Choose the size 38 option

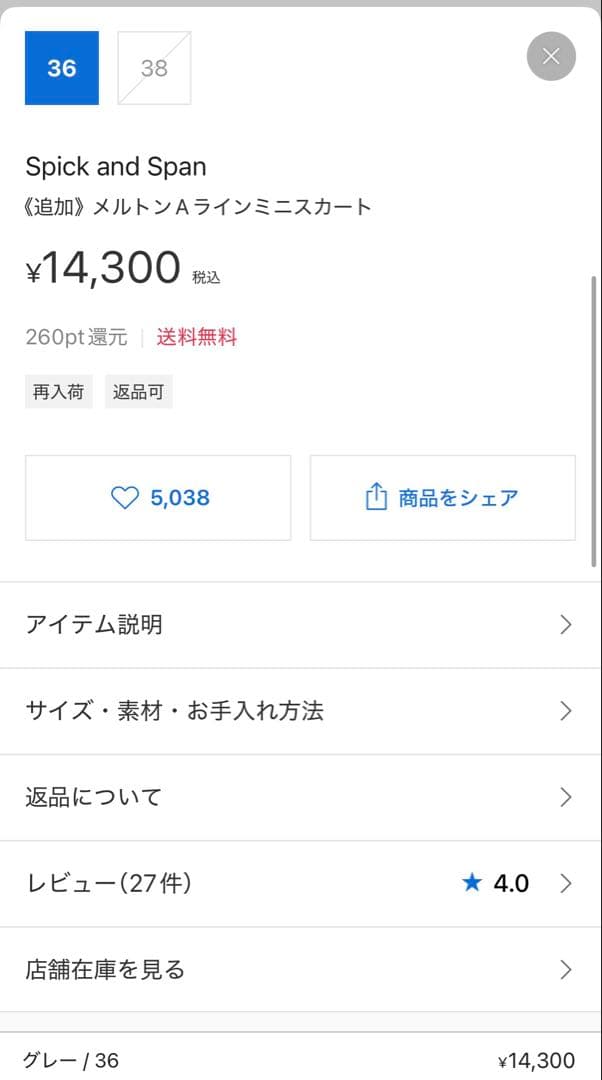coord(154,68)
